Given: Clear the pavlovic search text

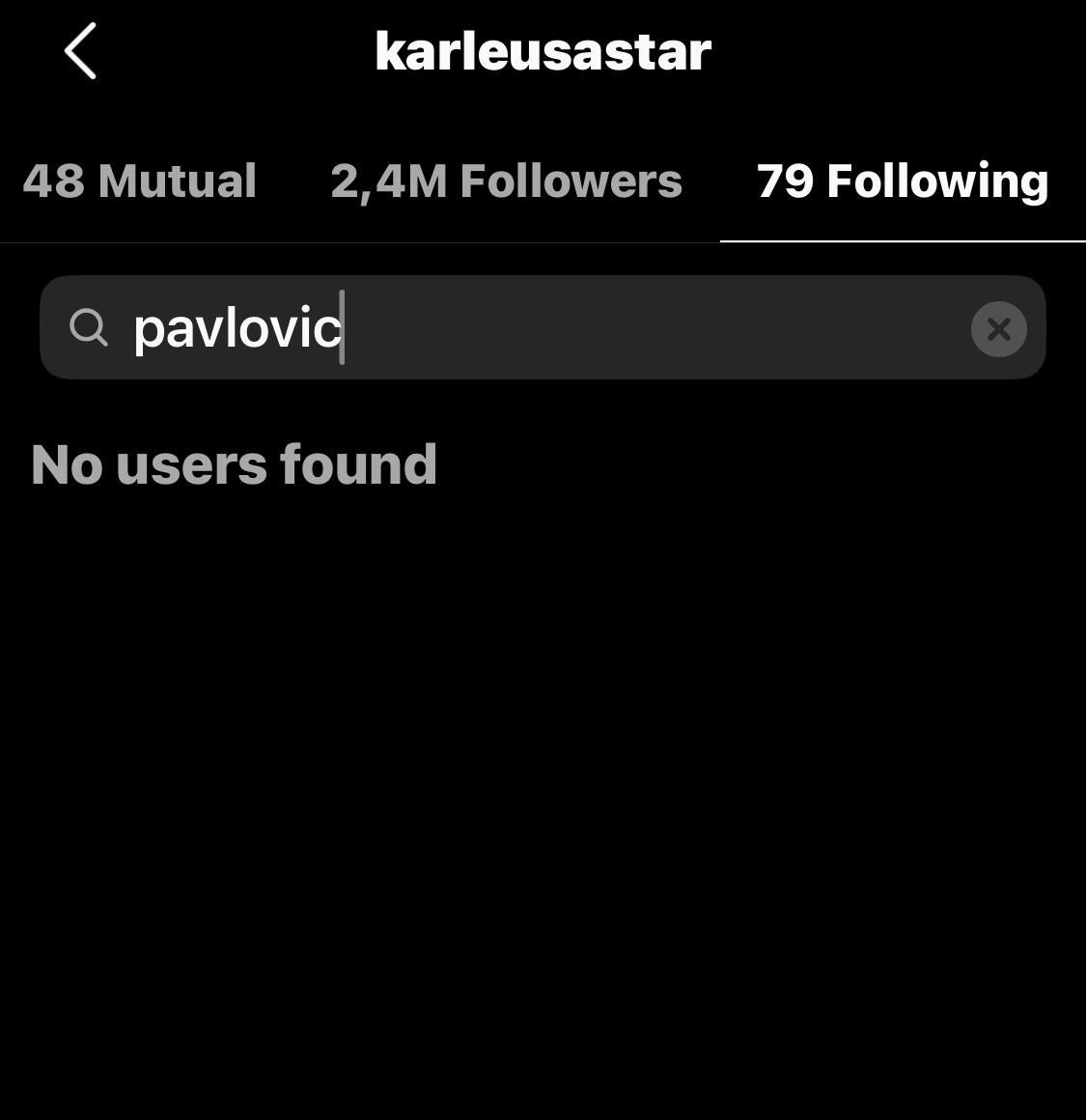Looking at the screenshot, I should [998, 329].
